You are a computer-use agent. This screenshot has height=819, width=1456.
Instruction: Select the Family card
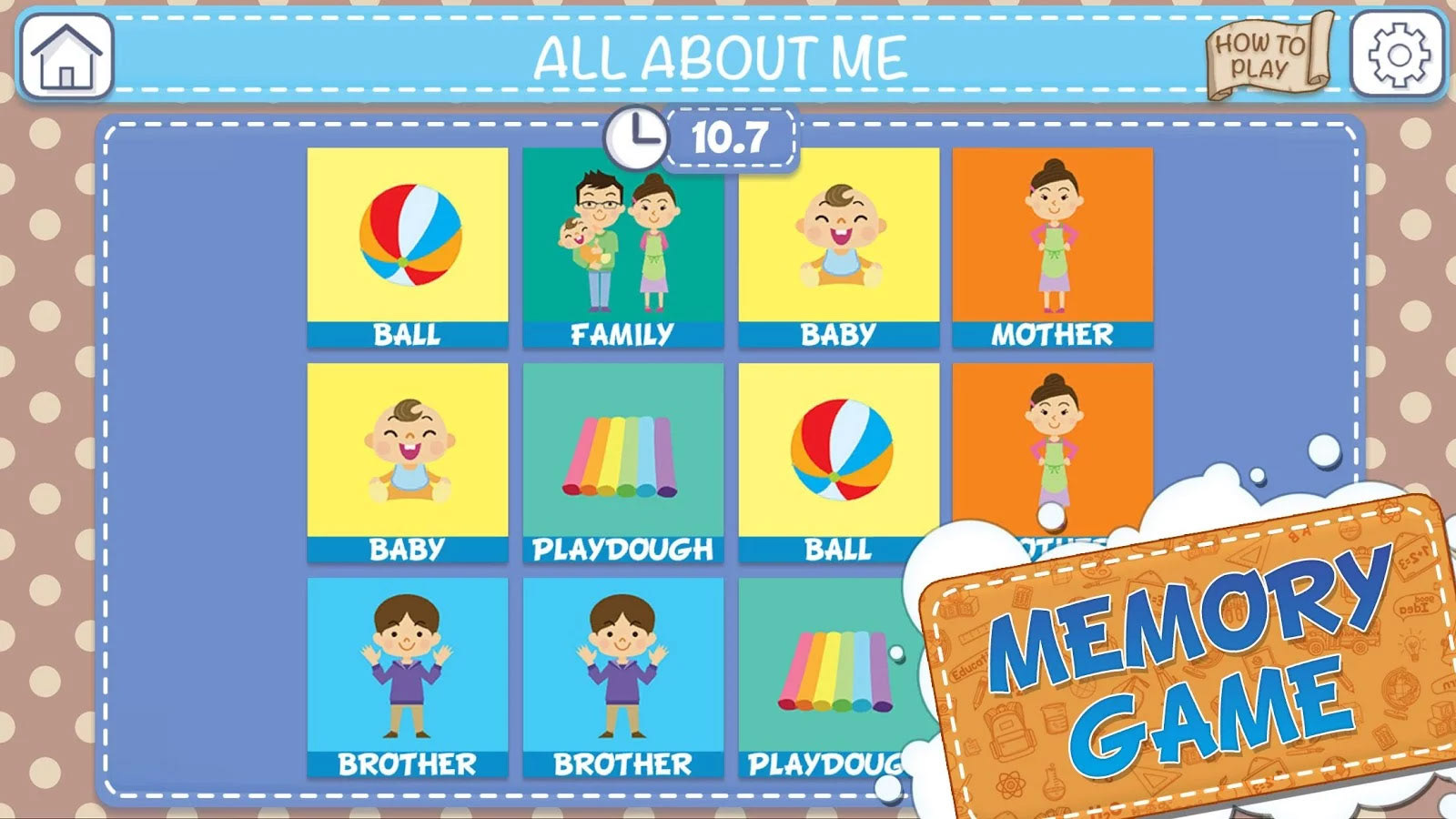pos(623,248)
